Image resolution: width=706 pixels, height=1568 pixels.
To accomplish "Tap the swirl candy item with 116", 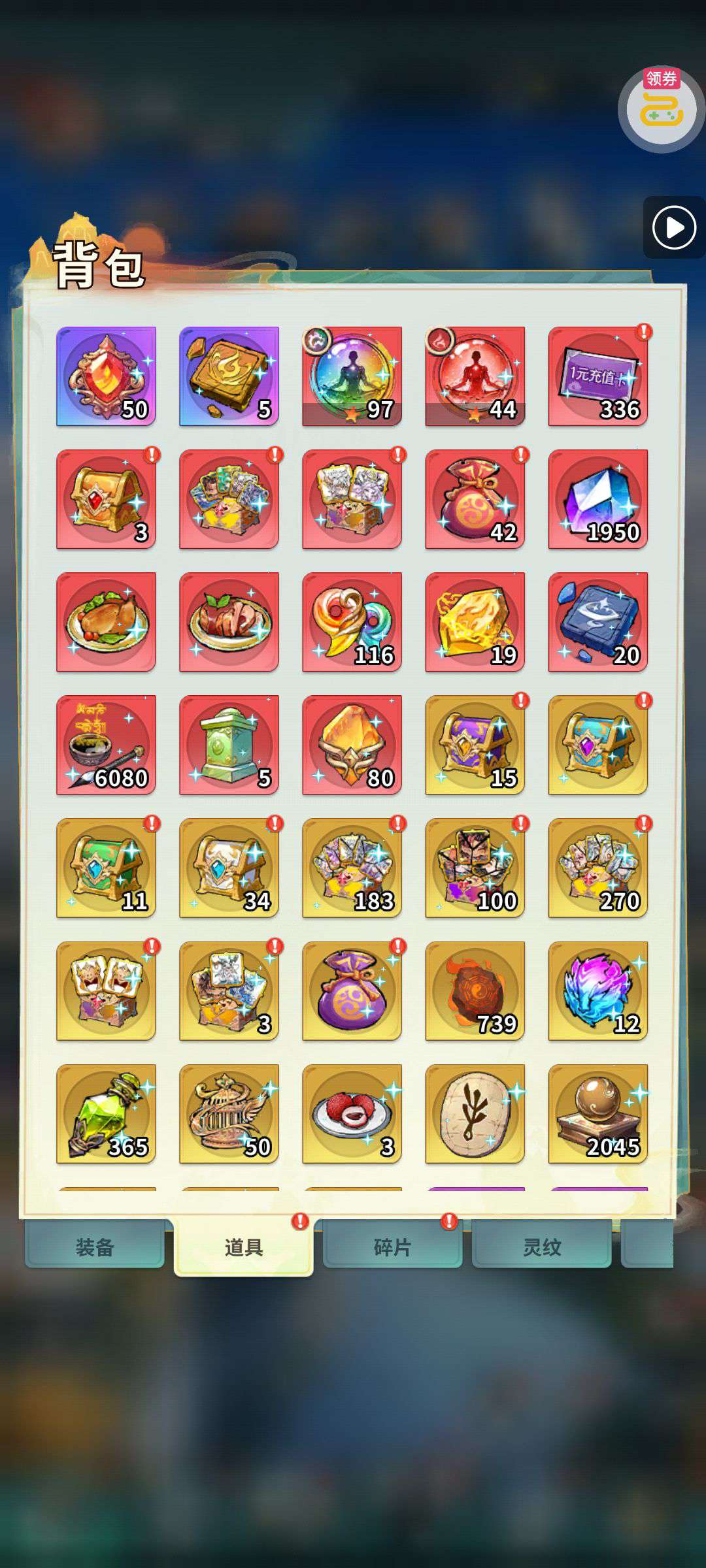I will point(352,622).
